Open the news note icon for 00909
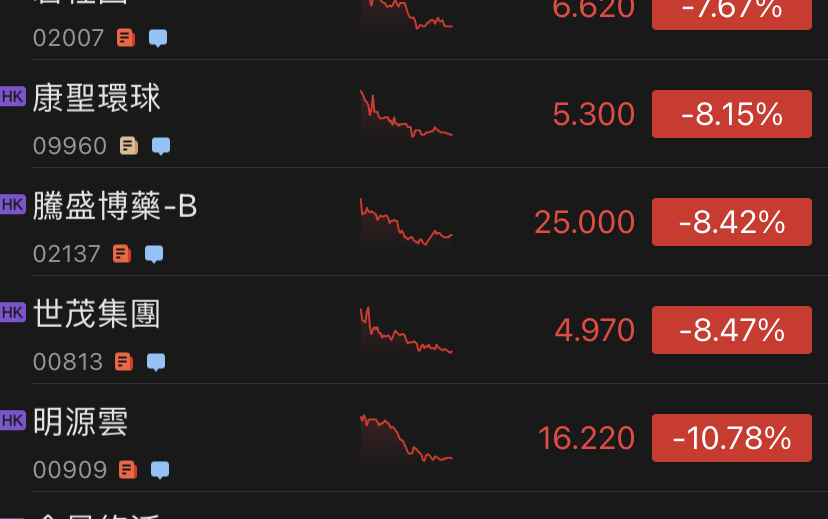This screenshot has height=519, width=828. (128, 469)
